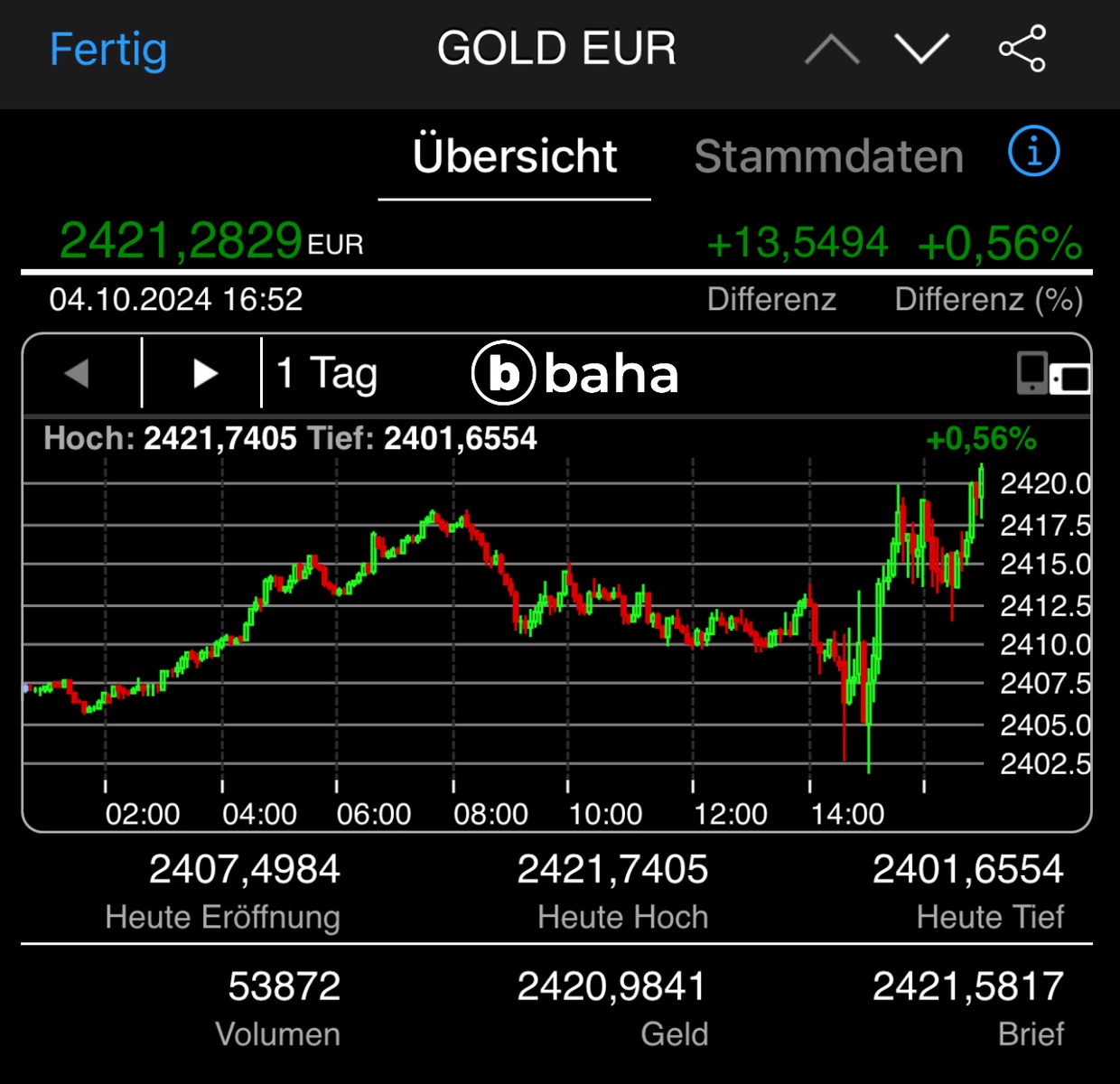Image resolution: width=1120 pixels, height=1084 pixels.
Task: Step the chart period back with the left arrow
Action: pos(79,373)
